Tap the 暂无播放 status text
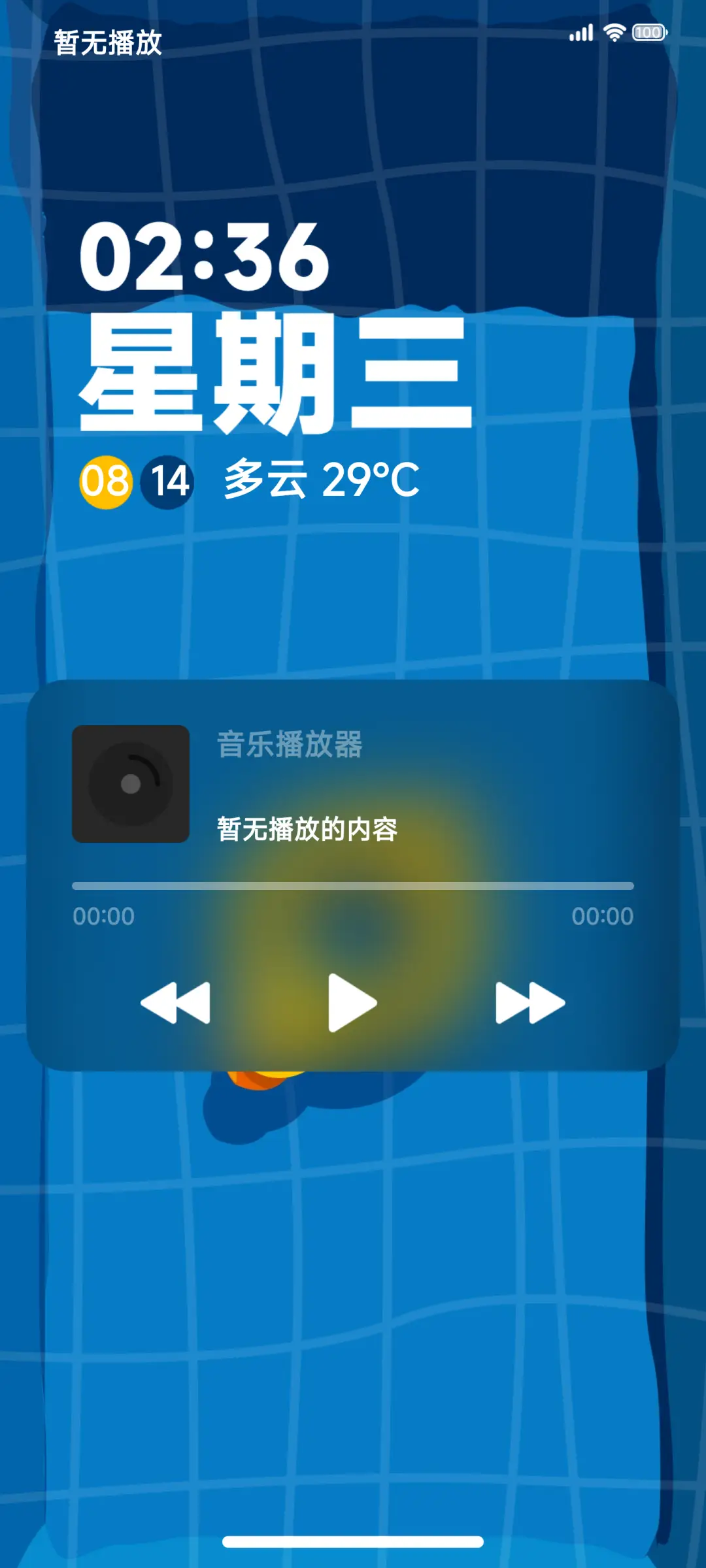706x1568 pixels. (x=109, y=42)
